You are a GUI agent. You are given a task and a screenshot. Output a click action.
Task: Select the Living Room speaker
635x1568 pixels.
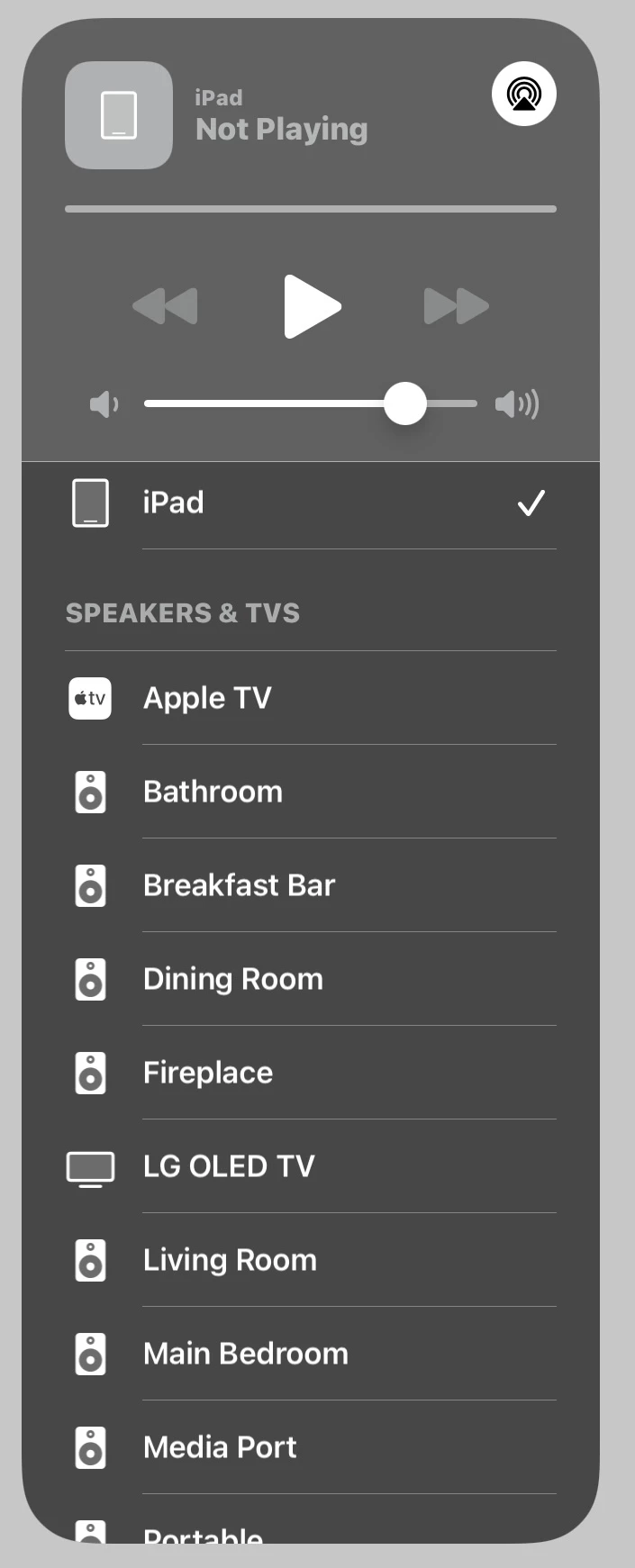(310, 1260)
